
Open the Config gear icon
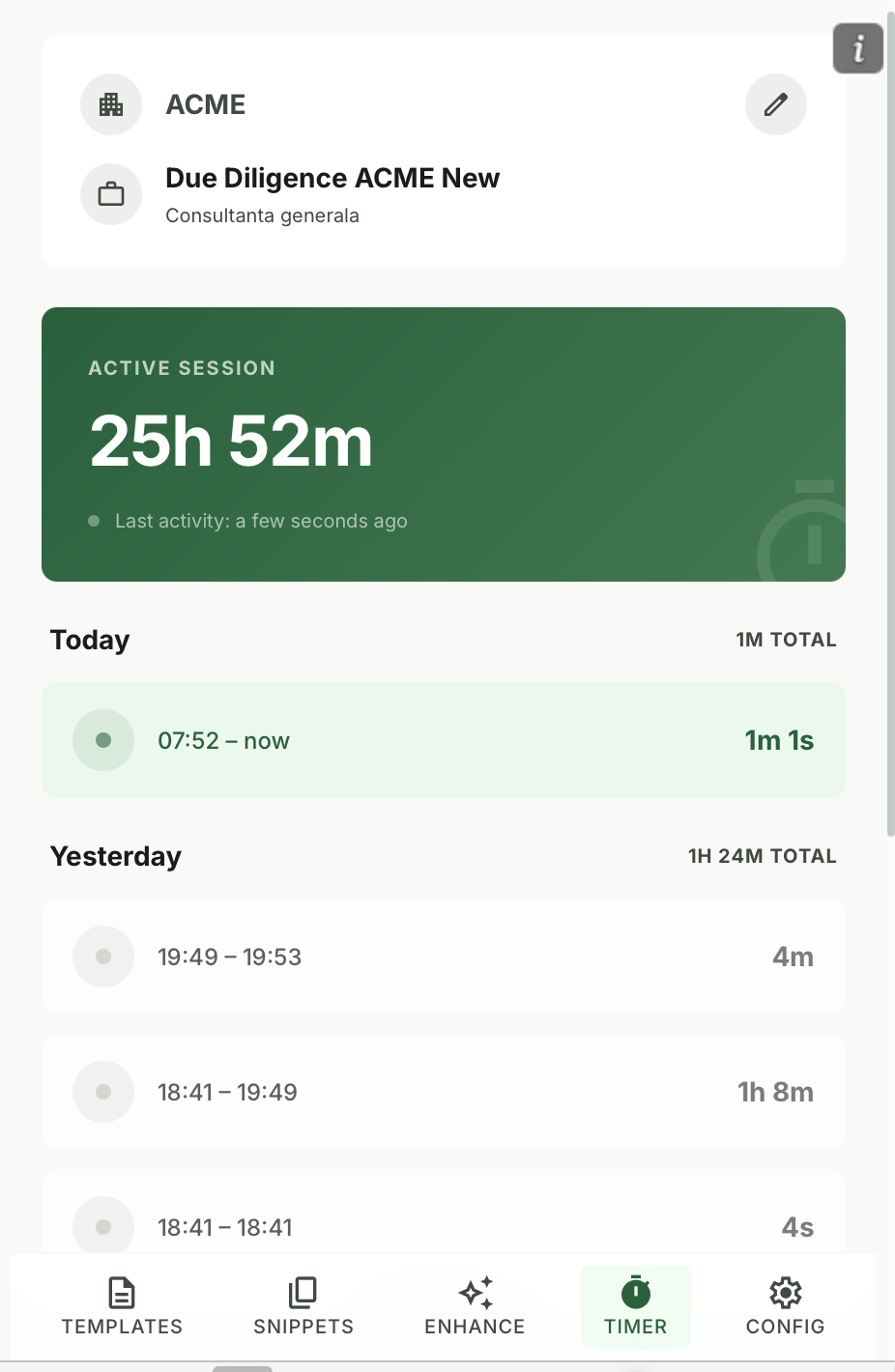pos(785,1291)
